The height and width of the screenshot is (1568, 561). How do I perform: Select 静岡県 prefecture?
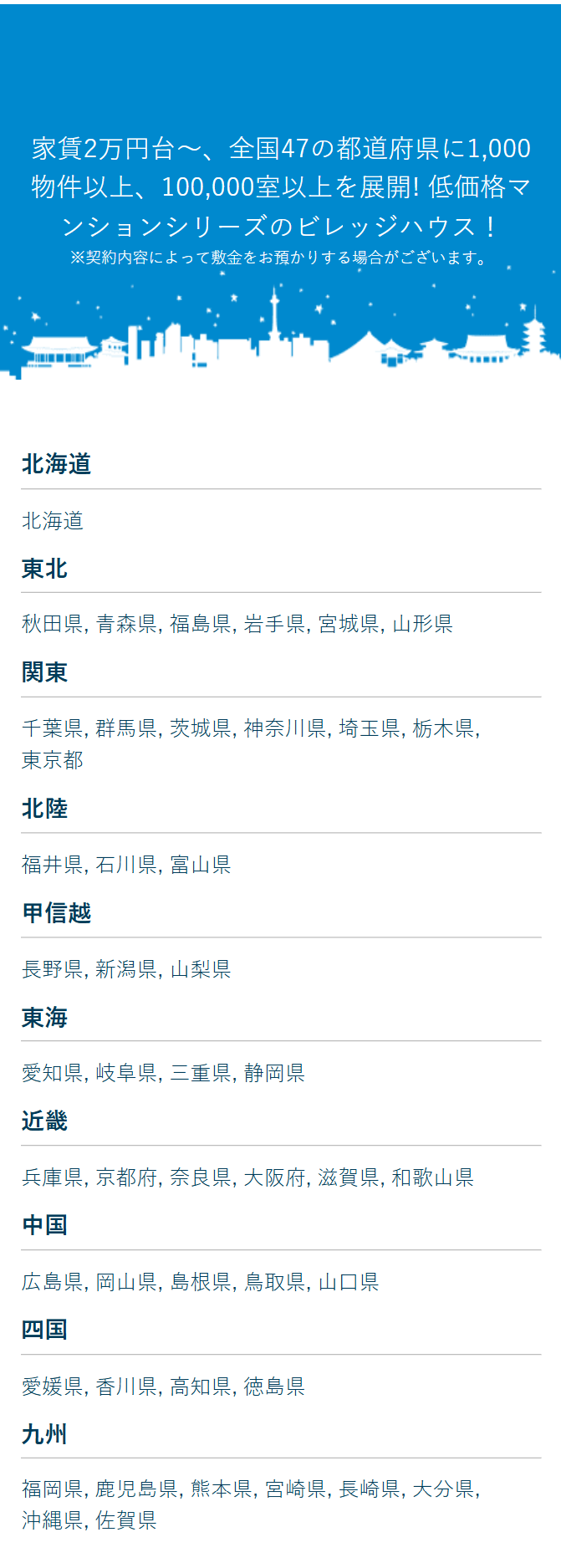point(274,1073)
